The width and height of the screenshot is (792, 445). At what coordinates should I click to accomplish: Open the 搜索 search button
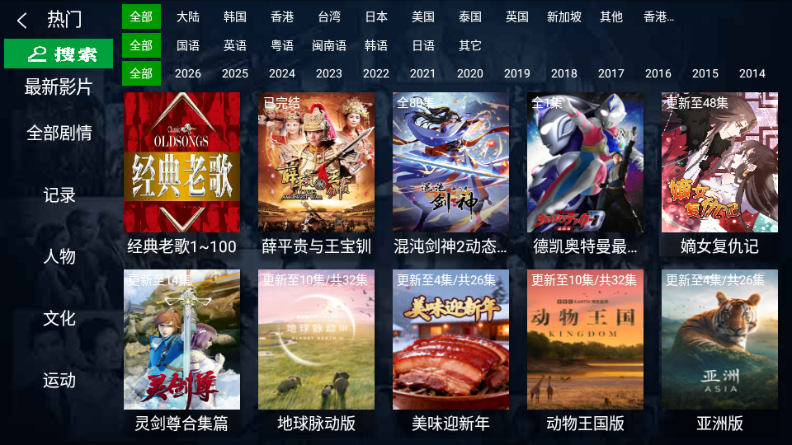59,54
